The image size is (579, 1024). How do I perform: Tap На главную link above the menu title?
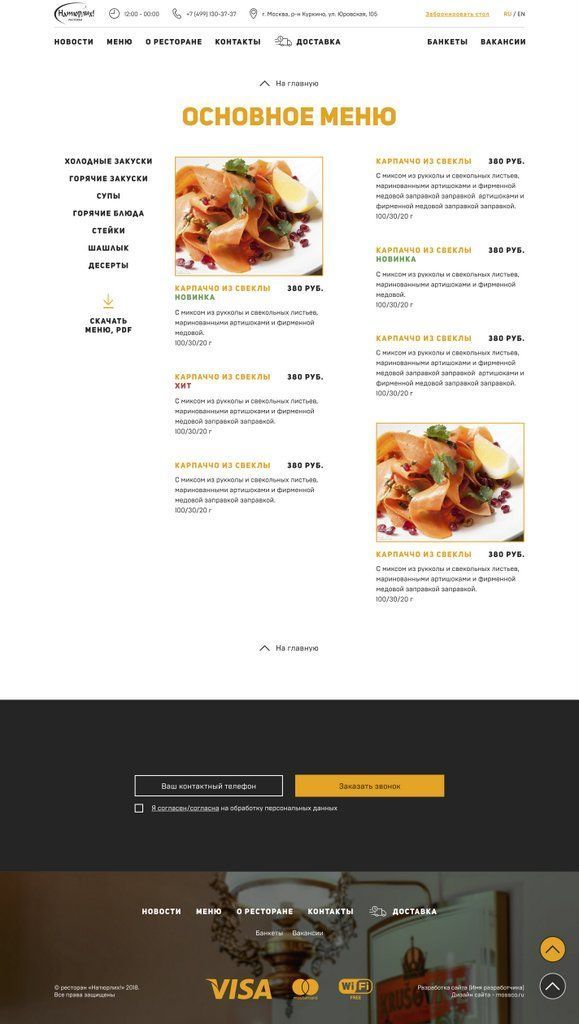(x=289, y=84)
